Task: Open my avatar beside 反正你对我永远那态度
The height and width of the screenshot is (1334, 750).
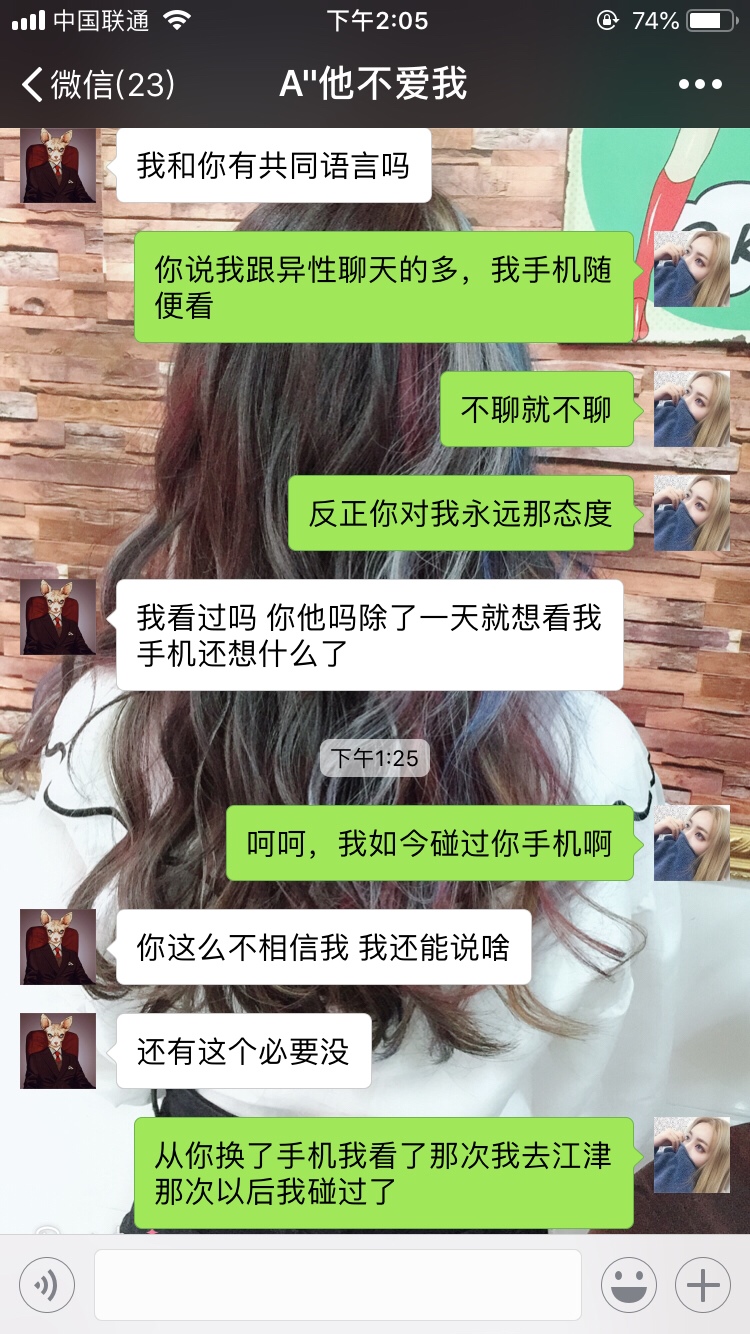Action: 692,513
